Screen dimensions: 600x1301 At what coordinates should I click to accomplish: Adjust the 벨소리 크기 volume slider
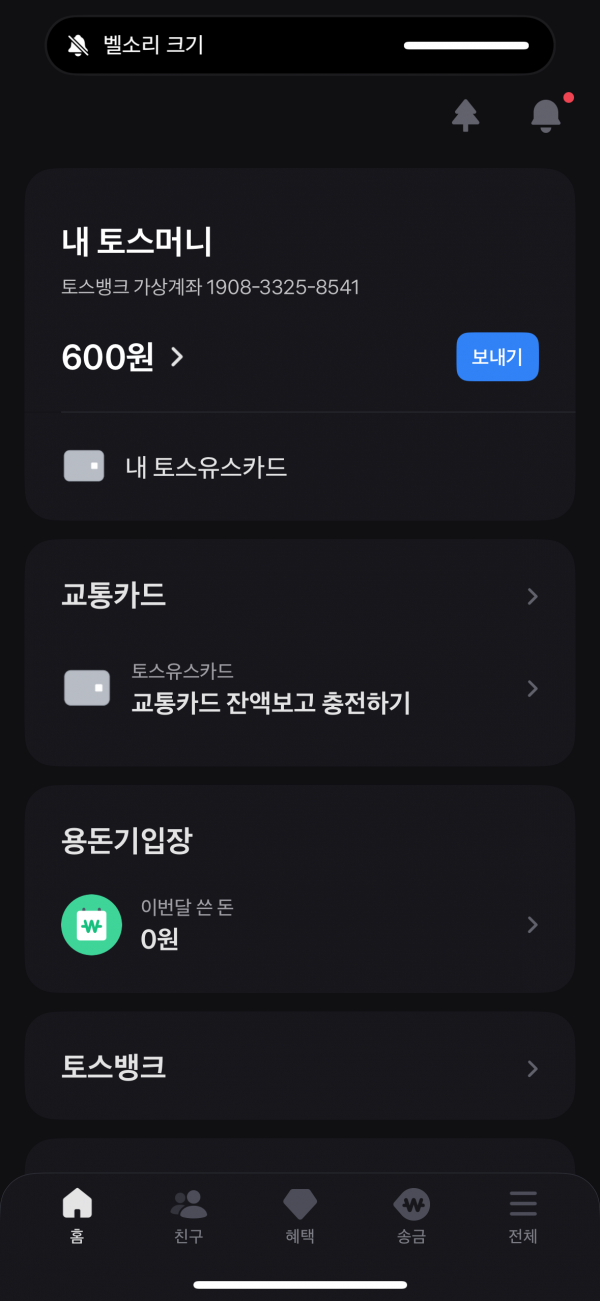tap(466, 45)
